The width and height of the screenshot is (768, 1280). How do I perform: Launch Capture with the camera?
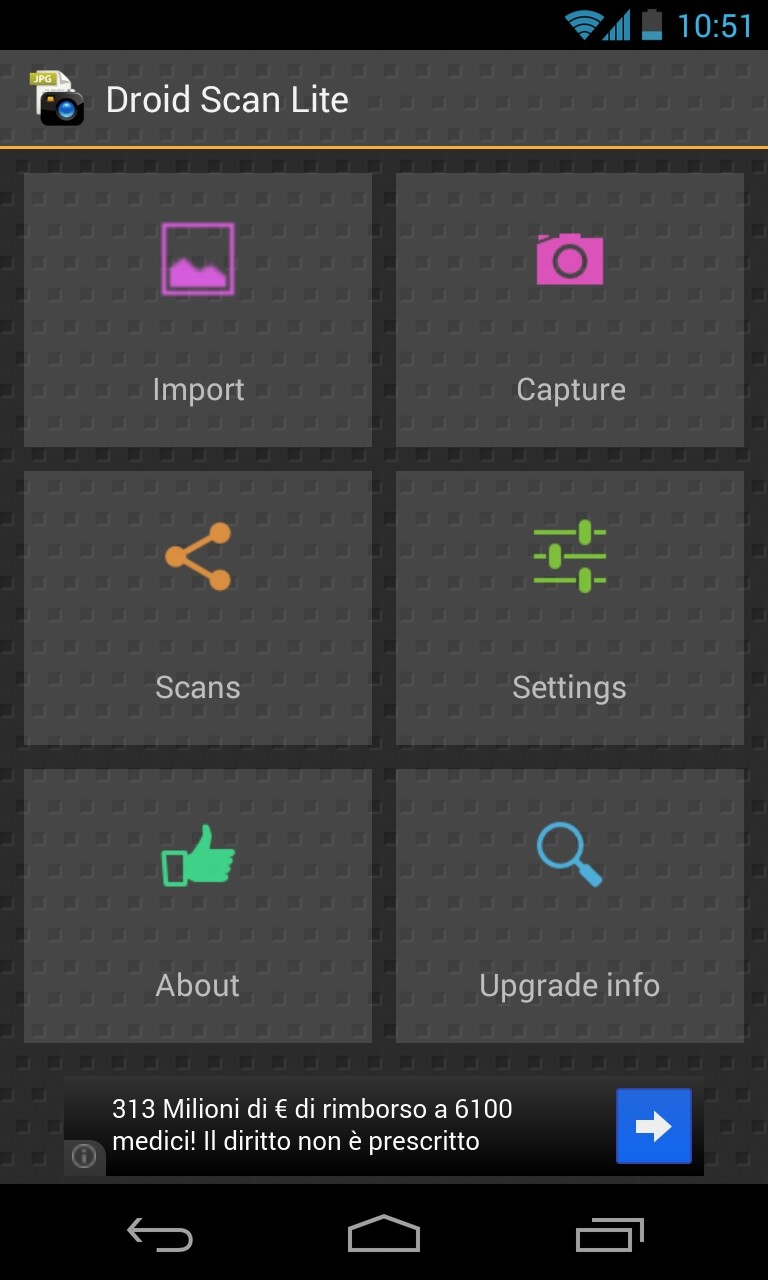click(570, 310)
